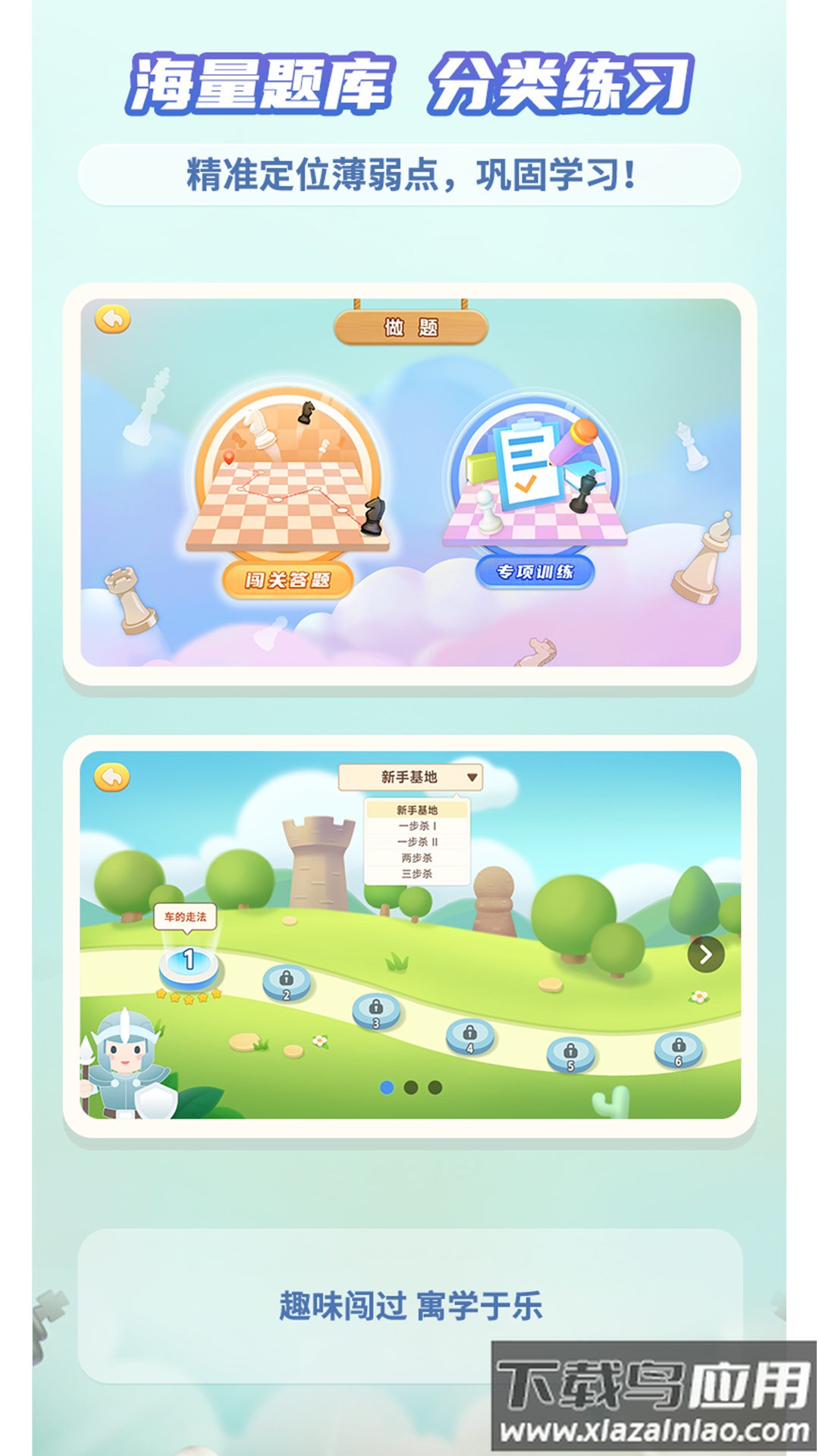The image size is (819, 1456).
Task: Expand the next map with the right chevron
Action: coord(704,954)
